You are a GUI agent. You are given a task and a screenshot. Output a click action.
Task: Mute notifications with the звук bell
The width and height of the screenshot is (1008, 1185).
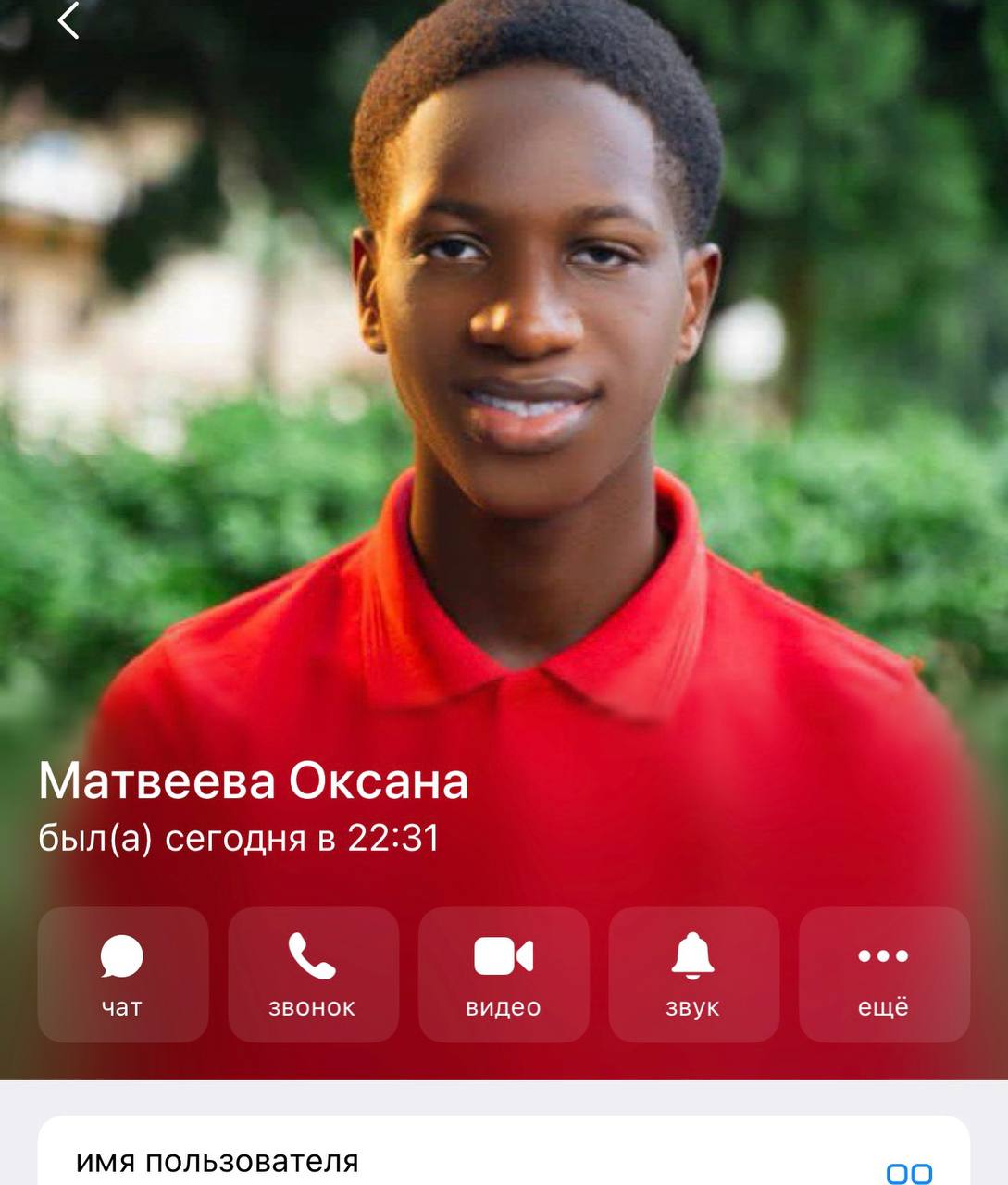pyautogui.click(x=693, y=974)
